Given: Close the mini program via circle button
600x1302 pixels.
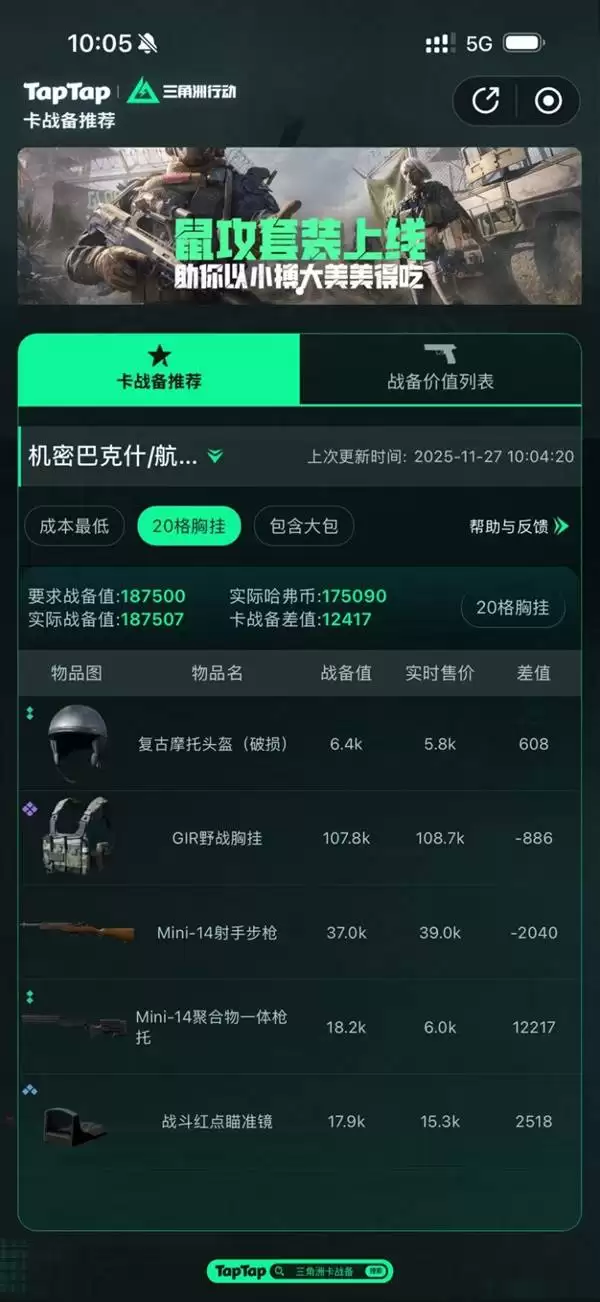Looking at the screenshot, I should 548,101.
